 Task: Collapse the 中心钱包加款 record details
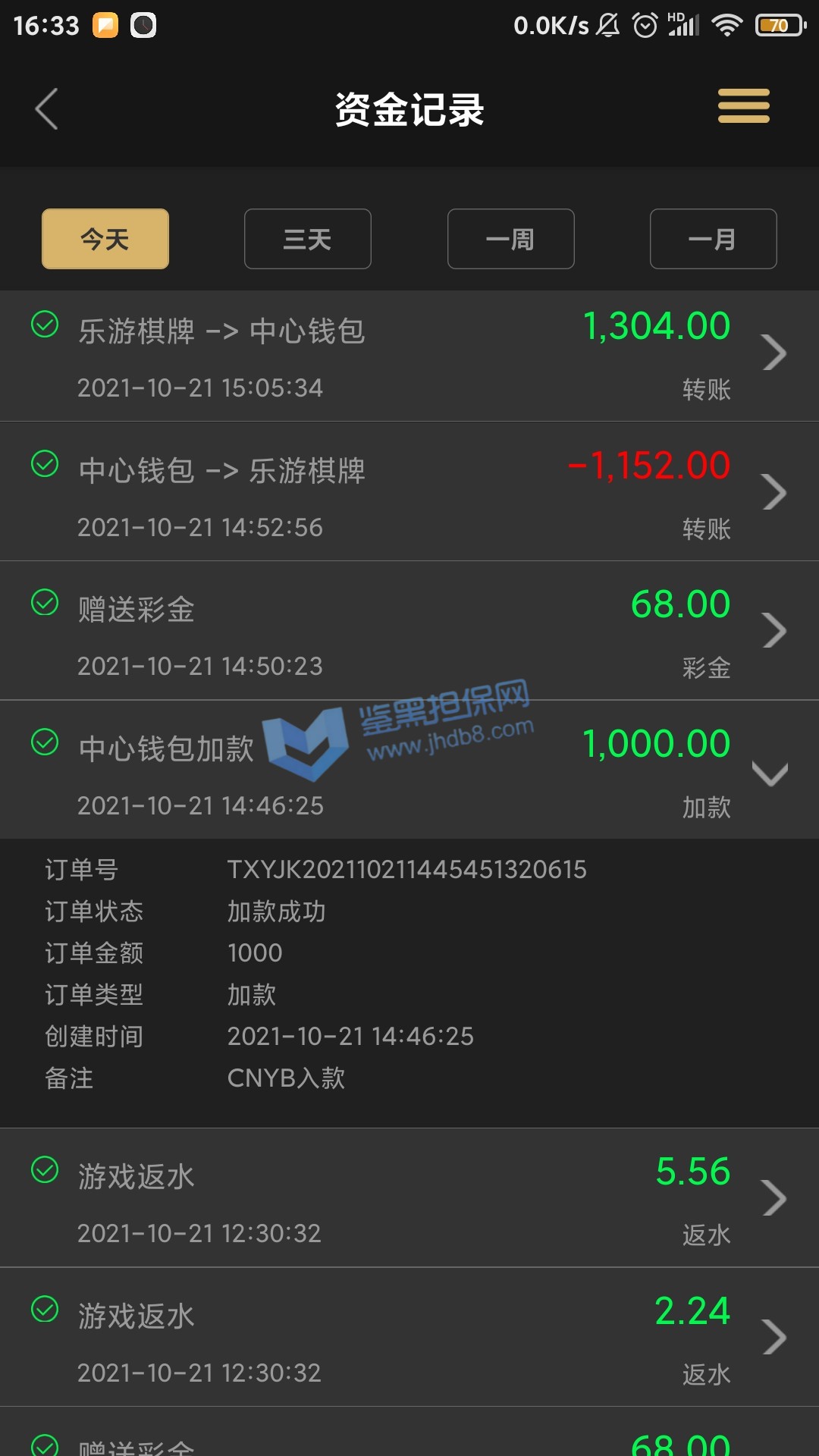click(770, 773)
